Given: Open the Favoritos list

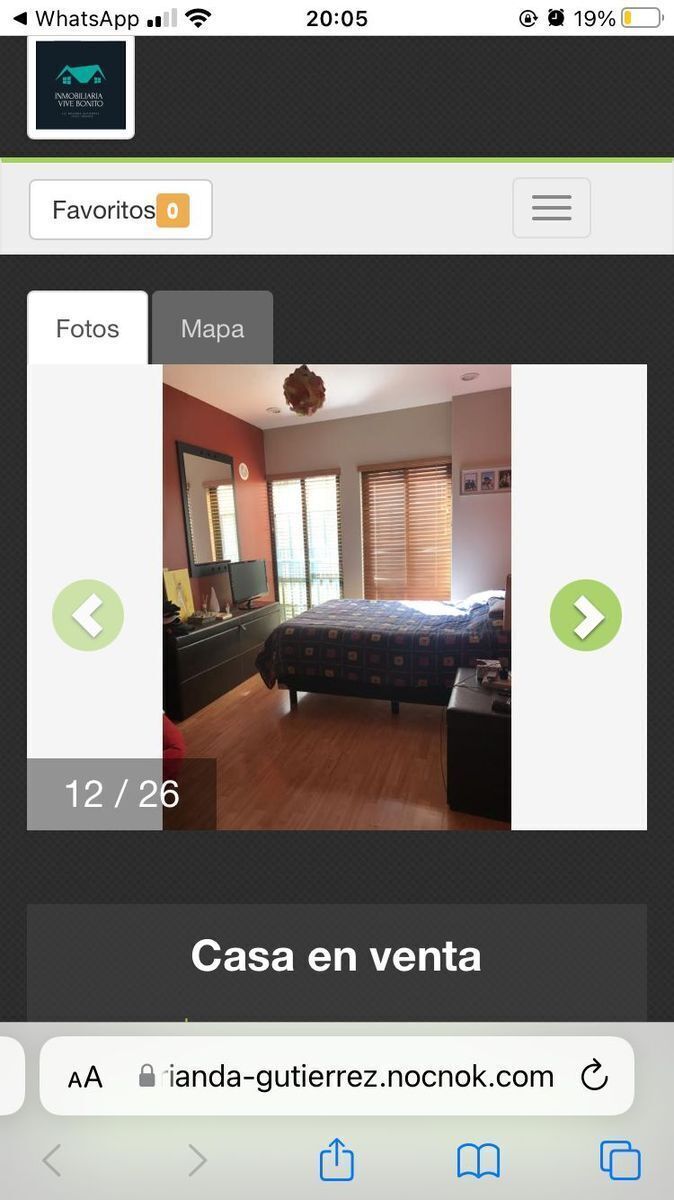Looking at the screenshot, I should pyautogui.click(x=120, y=210).
